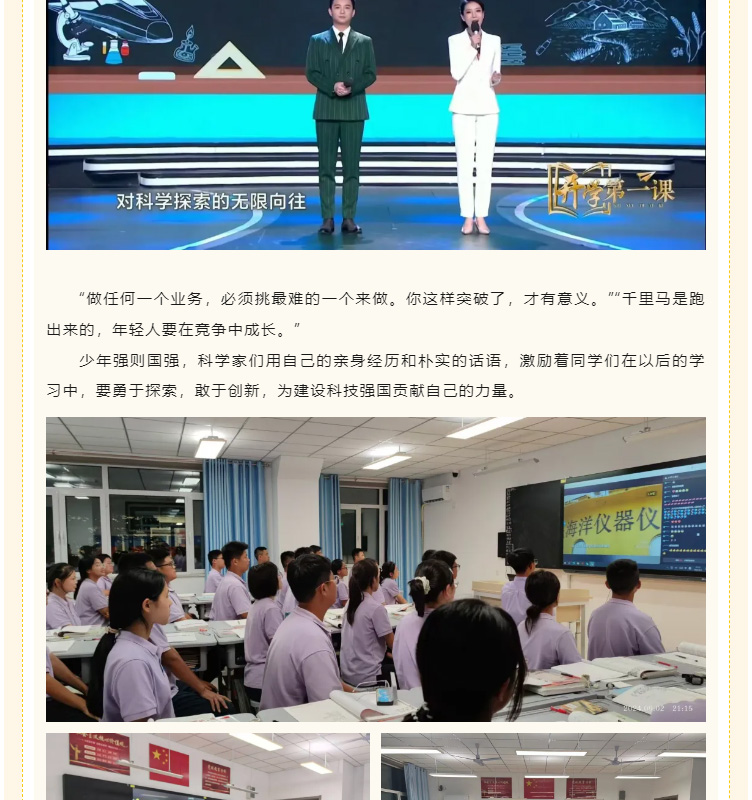Viewport: 752px width, 800px height.
Task: View the classroom photo with students watching screen
Action: (x=376, y=569)
